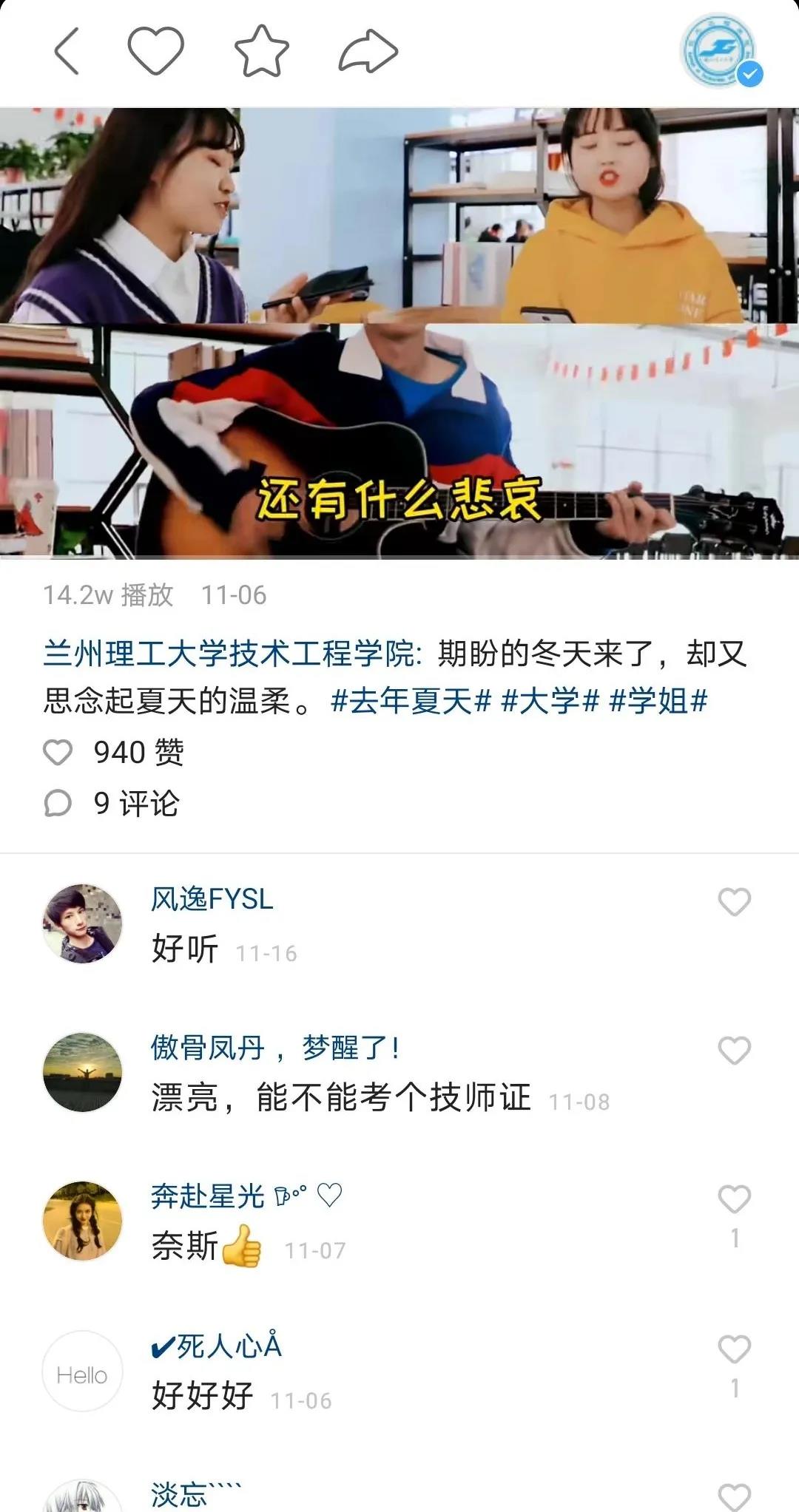The height and width of the screenshot is (1512, 799).
Task: Like 死人心Å's 好好好 comment
Action: coord(734,1349)
